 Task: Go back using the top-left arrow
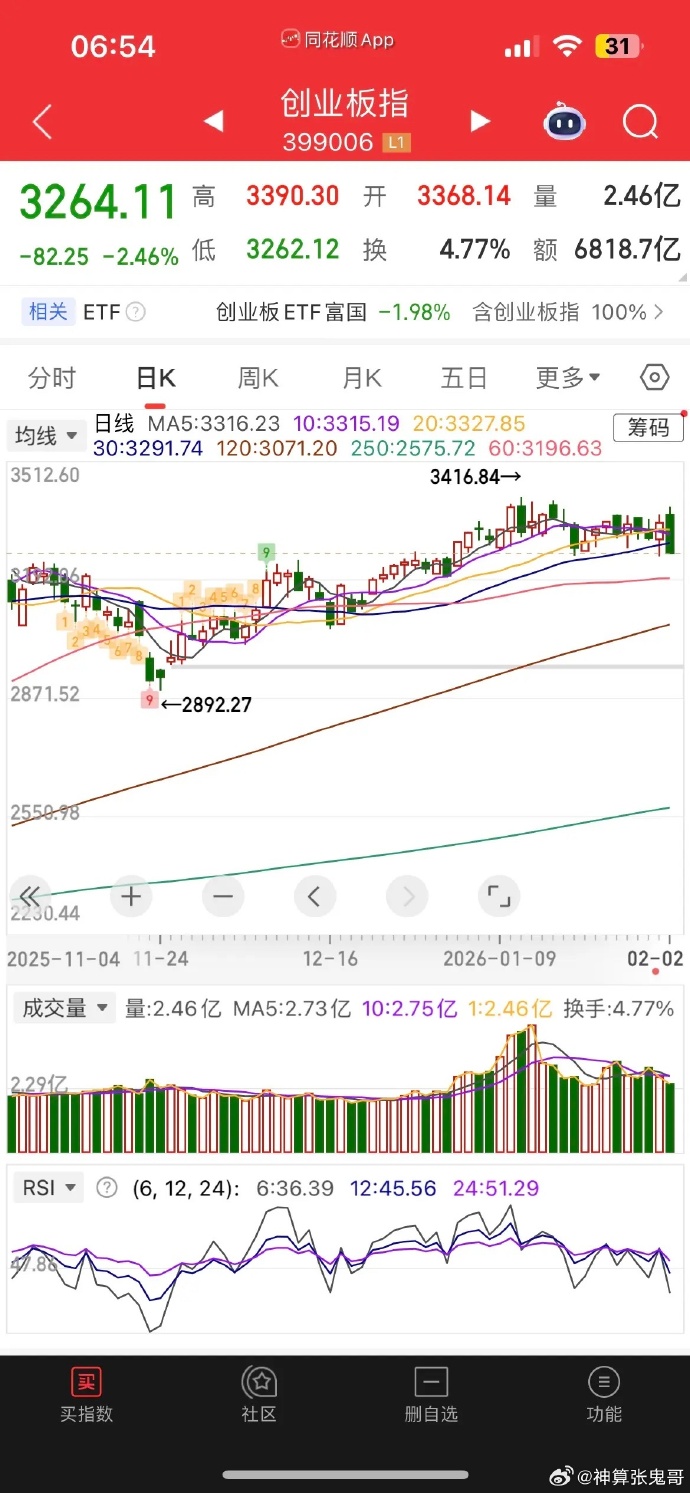42,122
